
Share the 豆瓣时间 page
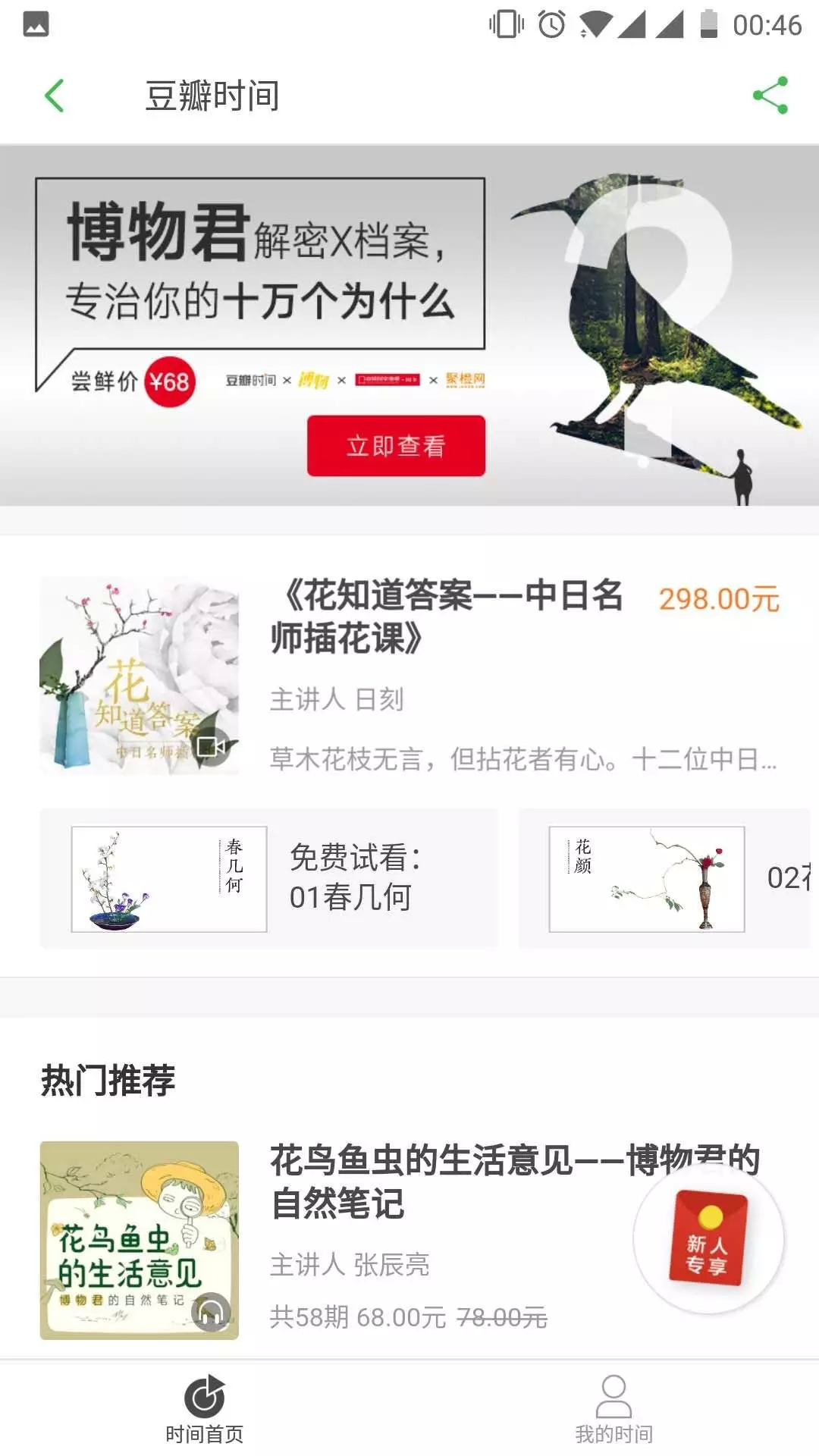point(770,96)
